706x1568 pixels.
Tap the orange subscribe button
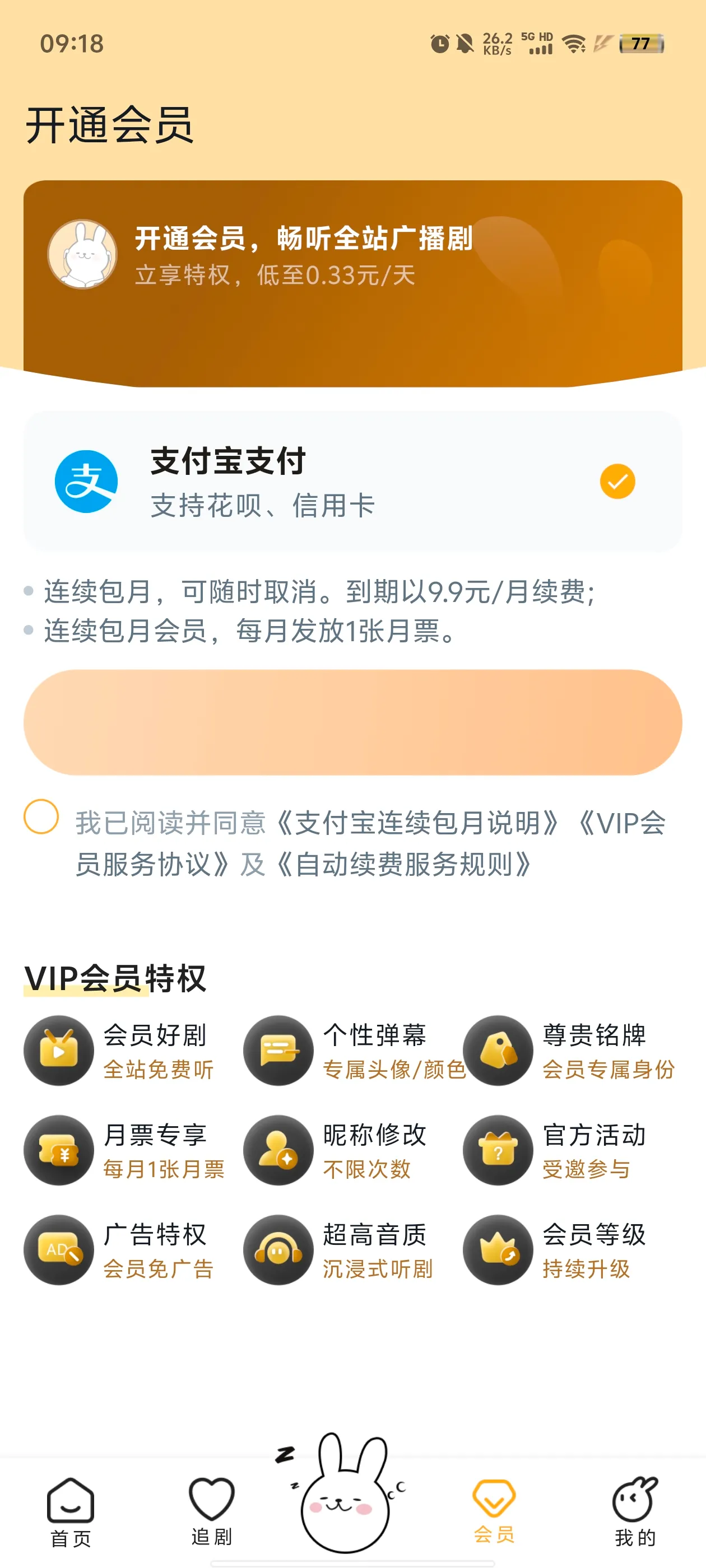coord(352,722)
